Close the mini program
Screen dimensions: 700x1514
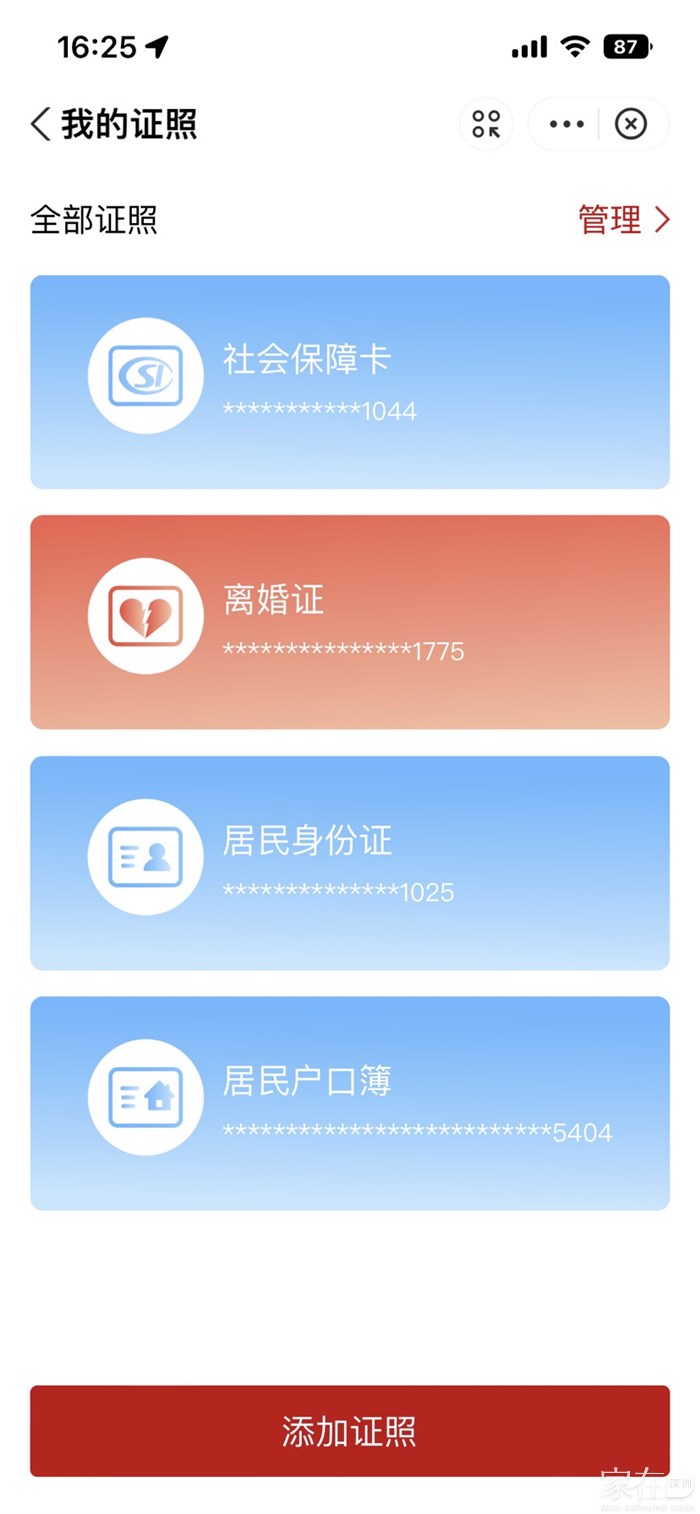click(630, 124)
